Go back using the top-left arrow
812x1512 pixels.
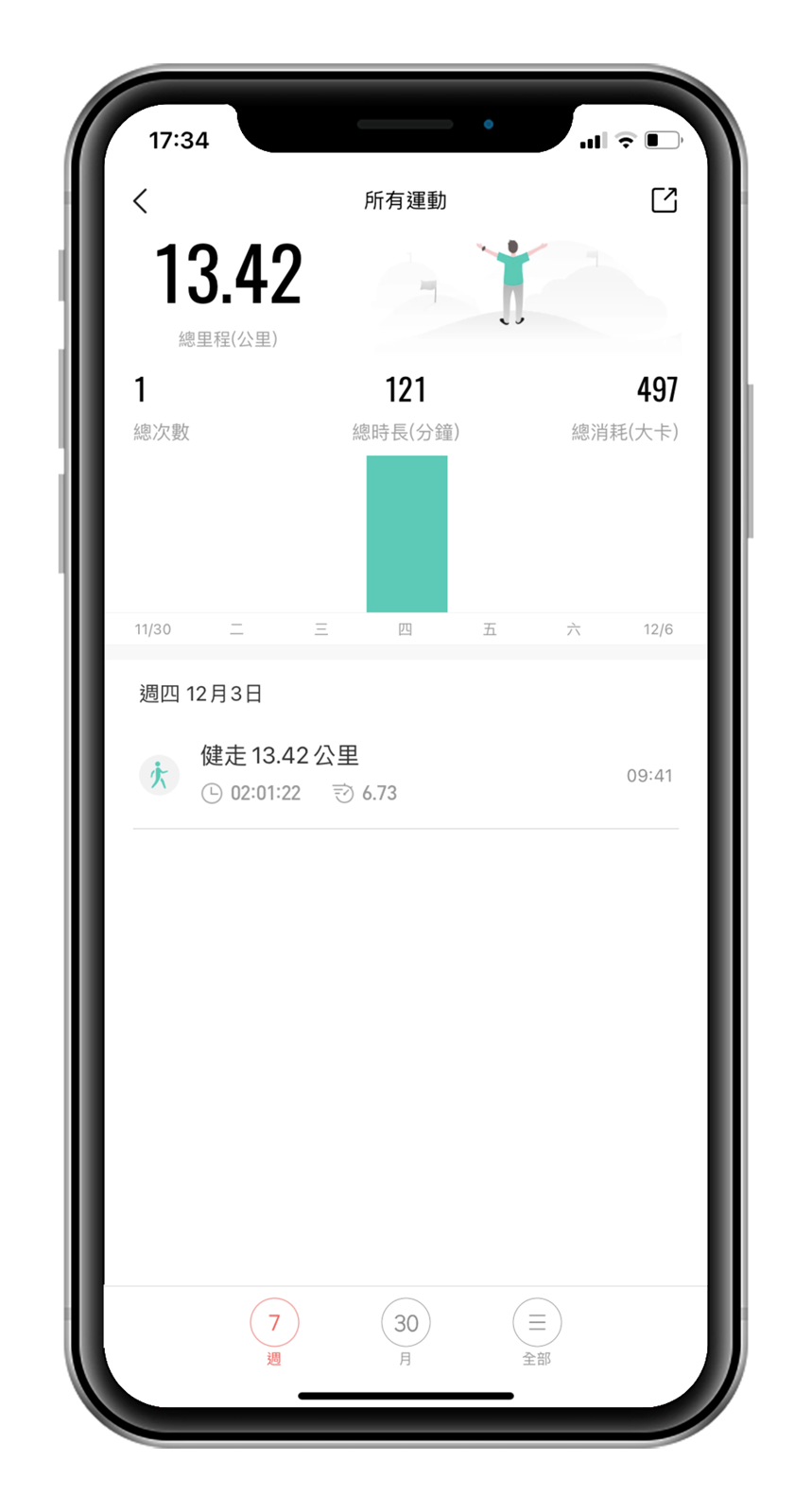(x=141, y=200)
